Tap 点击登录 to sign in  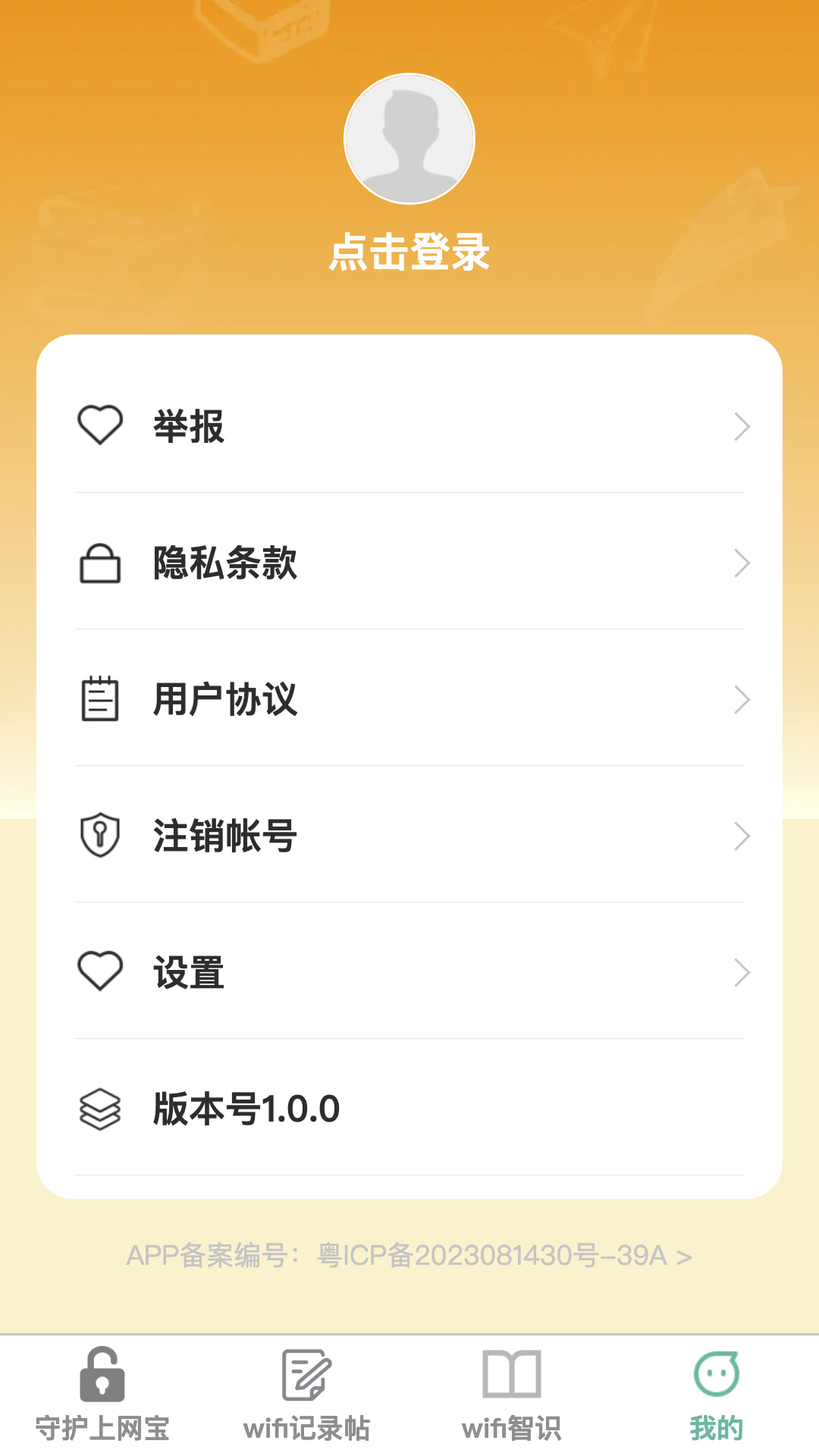pos(409,254)
